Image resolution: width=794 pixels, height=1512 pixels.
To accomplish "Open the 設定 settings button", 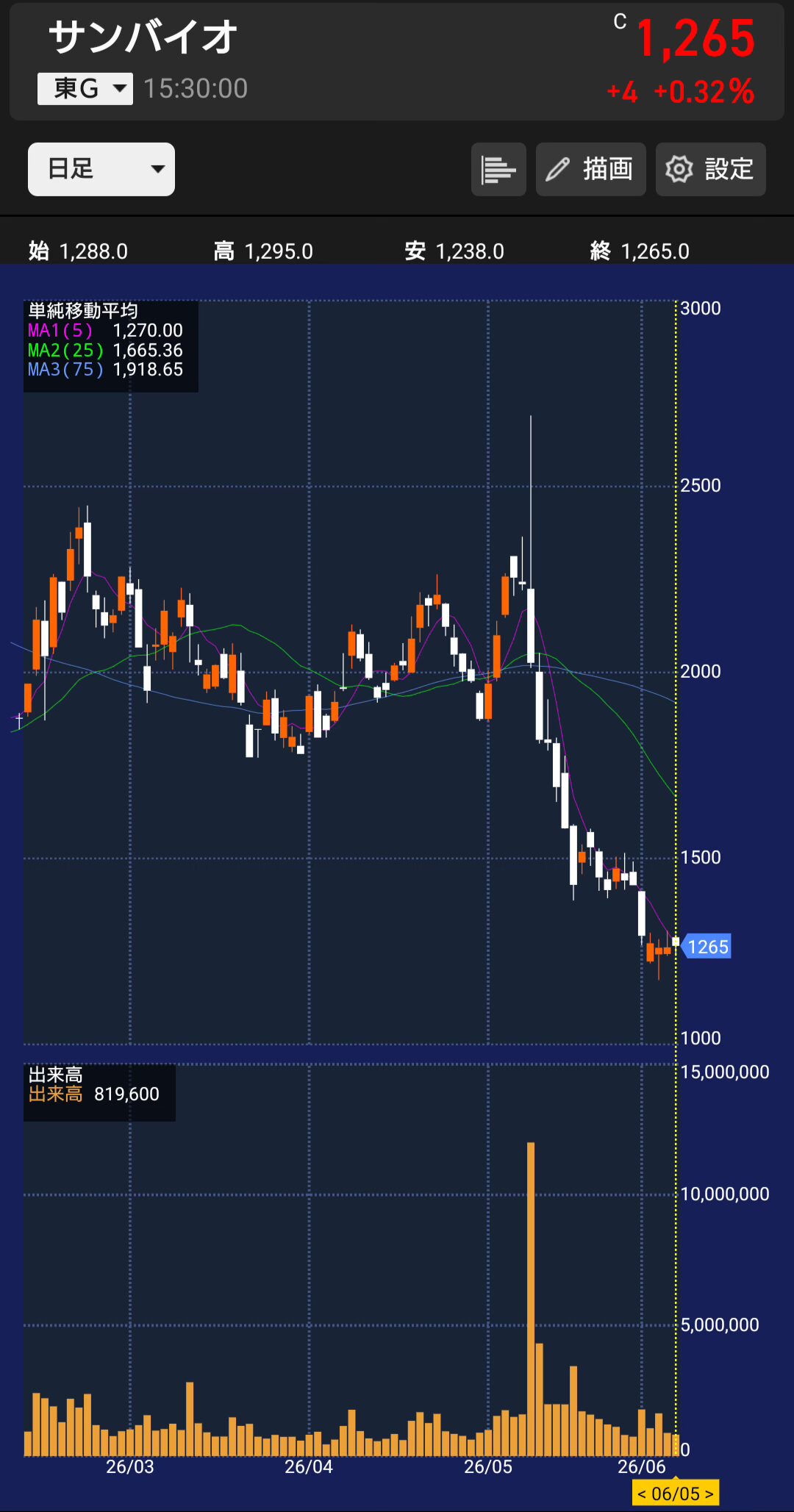I will (x=711, y=169).
